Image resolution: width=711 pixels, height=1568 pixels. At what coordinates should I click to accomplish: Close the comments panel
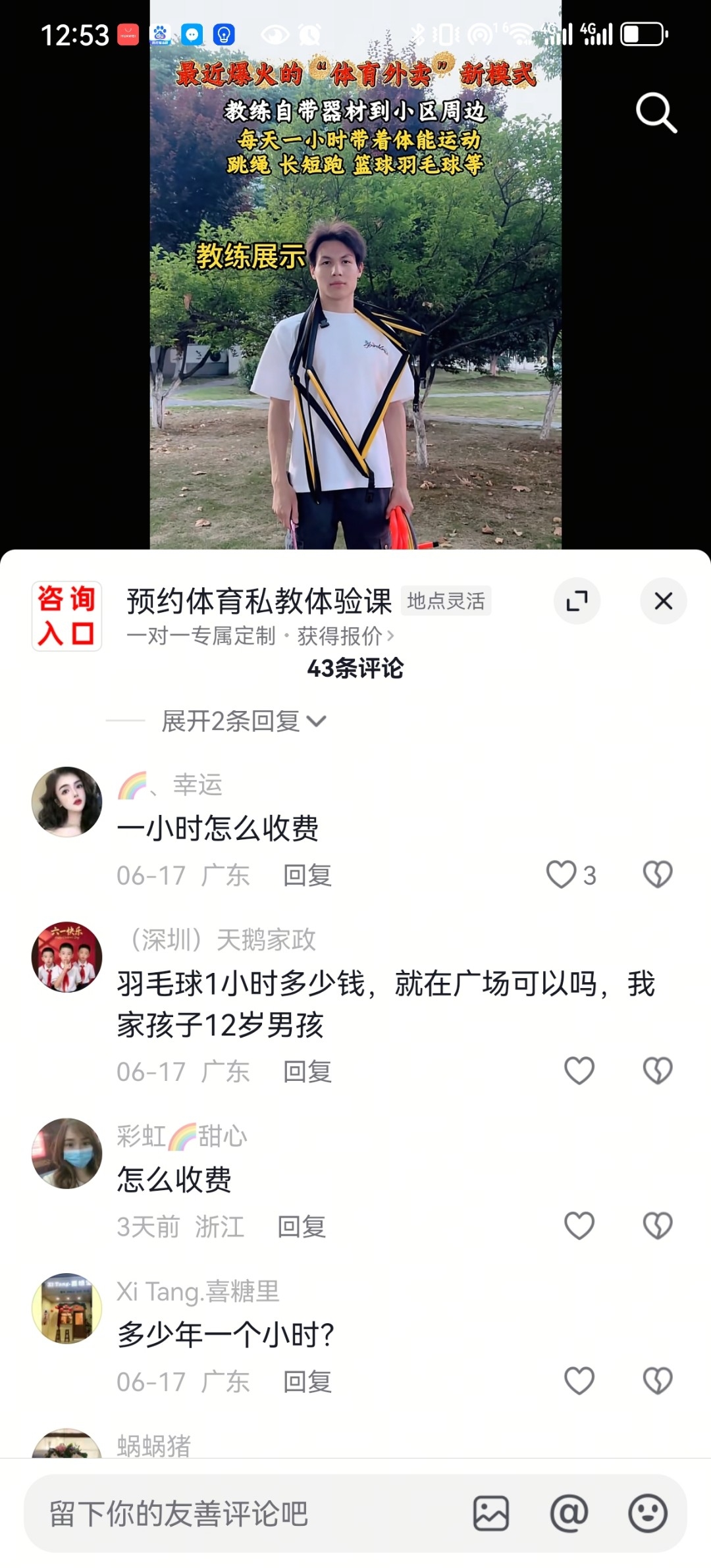tap(664, 601)
